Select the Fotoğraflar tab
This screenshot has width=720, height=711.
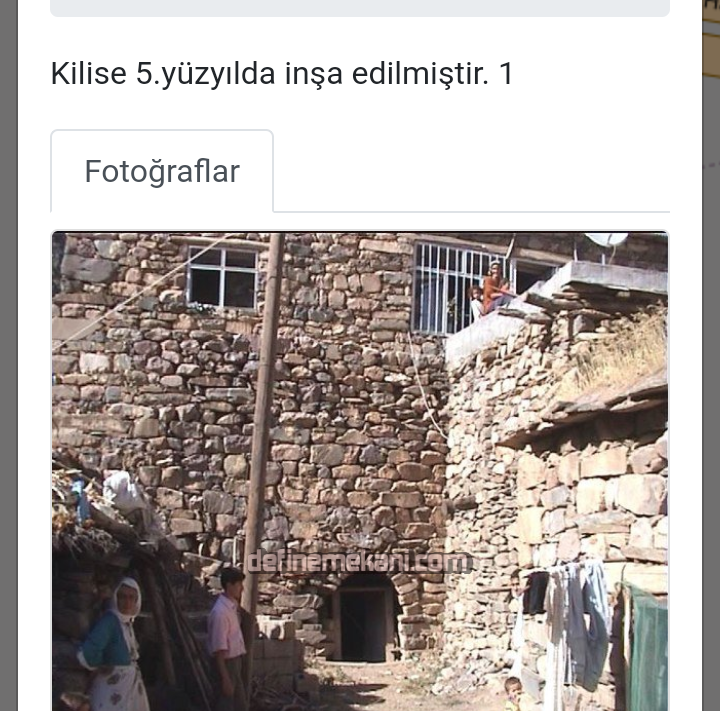162,172
